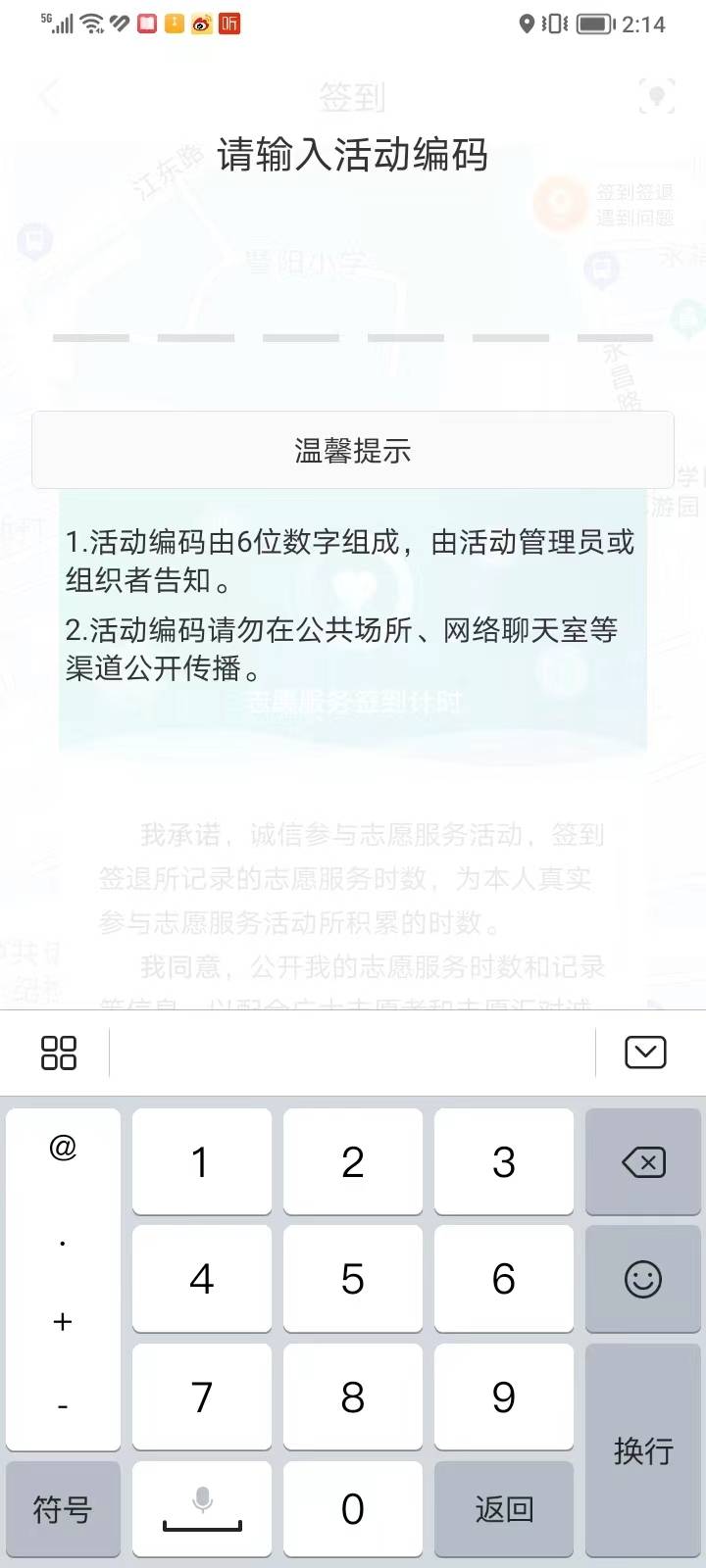Type digit 1 on the keypad

[201, 1162]
